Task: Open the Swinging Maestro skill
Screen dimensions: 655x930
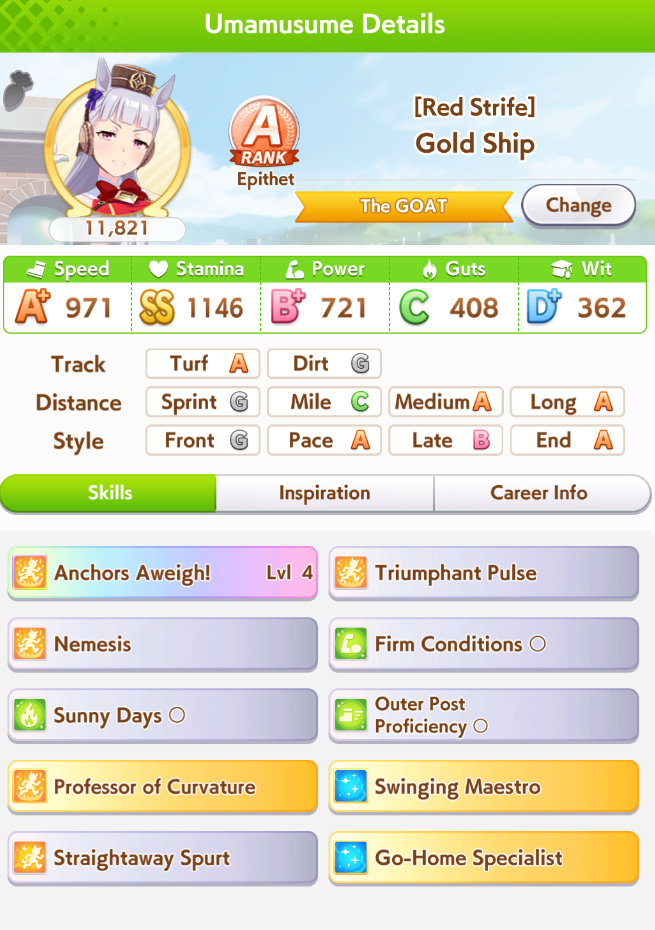Action: [x=483, y=786]
